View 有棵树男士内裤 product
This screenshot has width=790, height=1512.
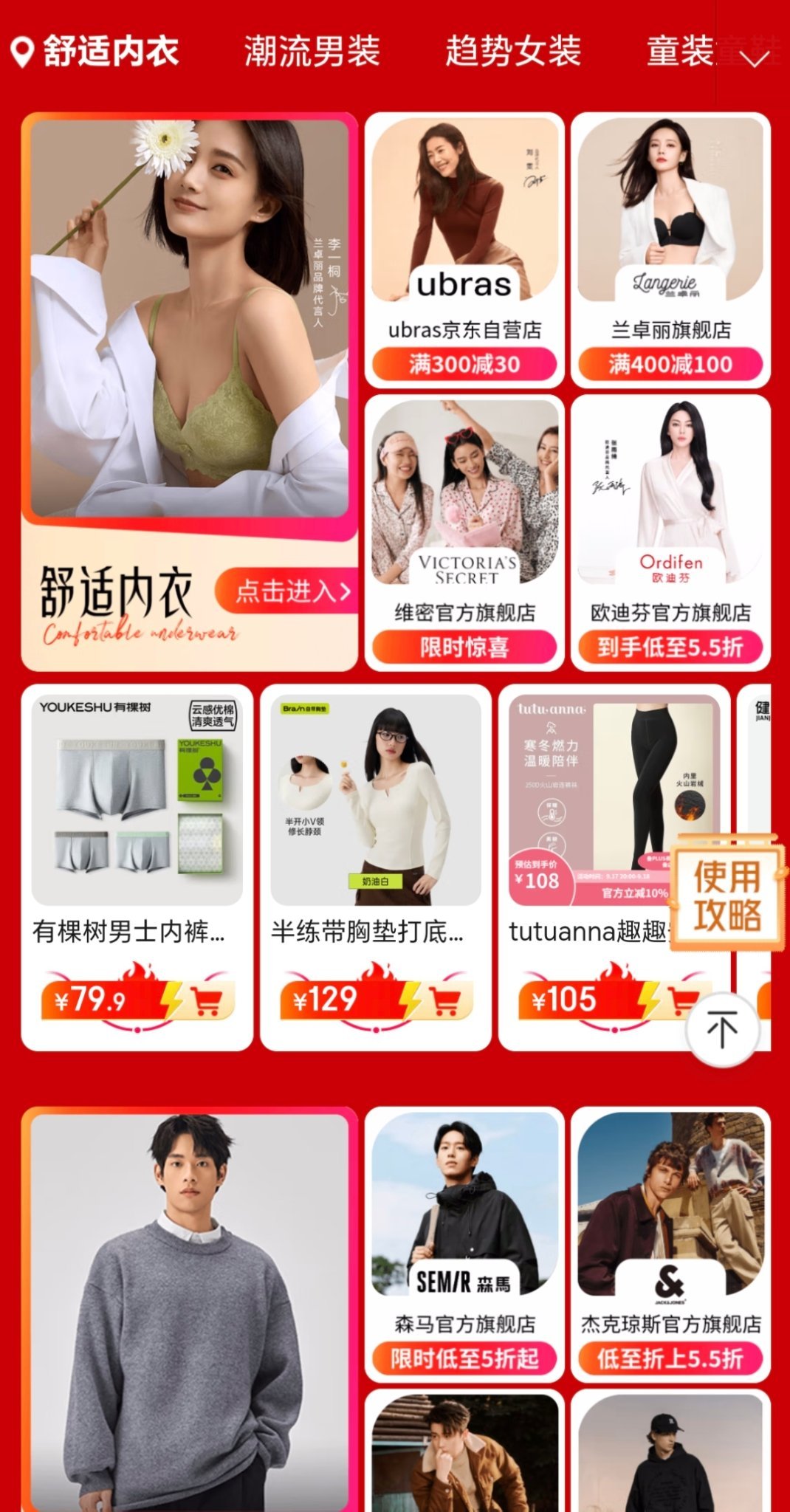pos(137,867)
